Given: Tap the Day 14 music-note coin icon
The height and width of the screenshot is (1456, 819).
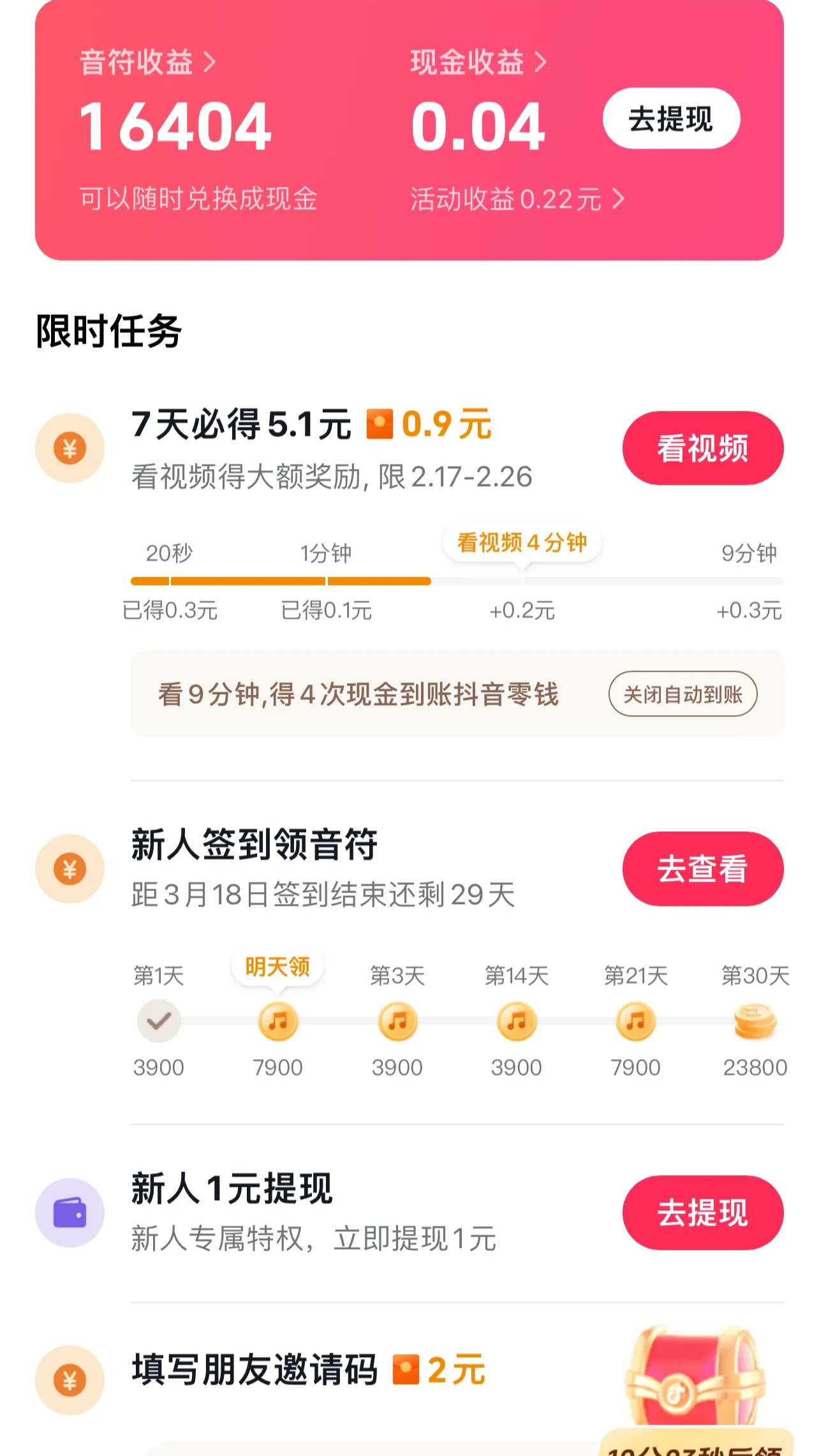Looking at the screenshot, I should click(x=517, y=1021).
